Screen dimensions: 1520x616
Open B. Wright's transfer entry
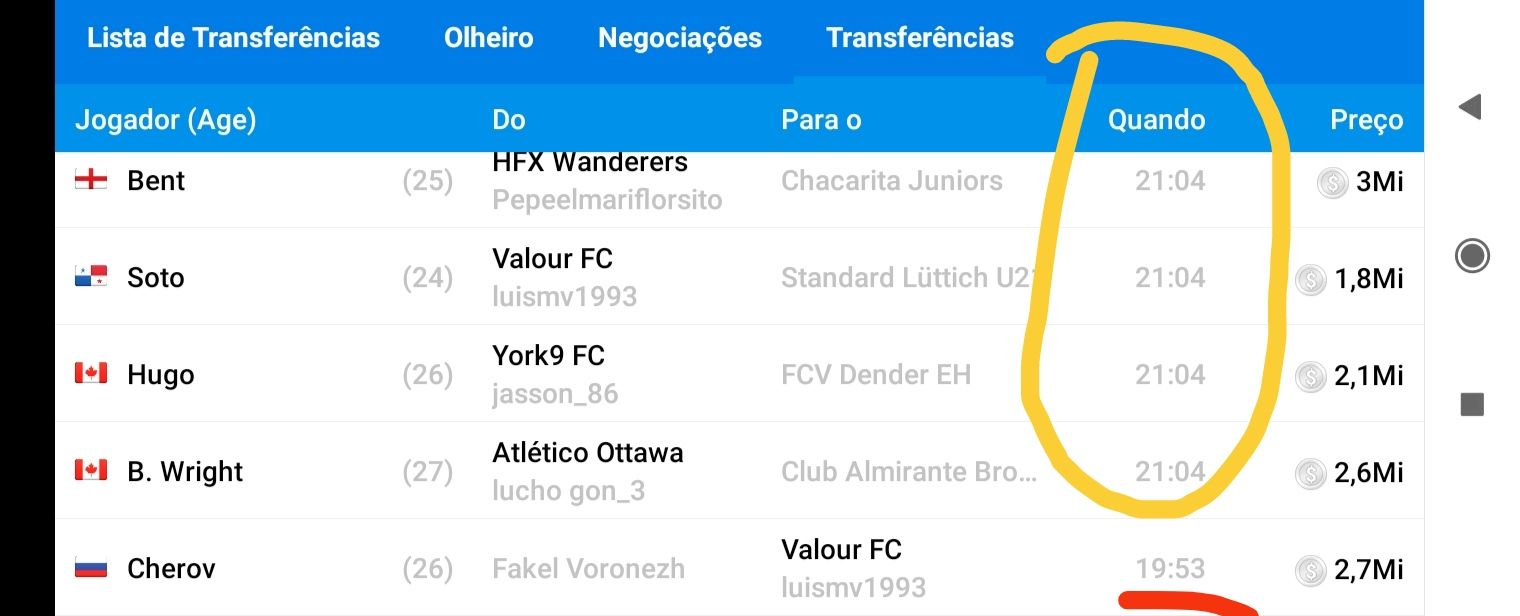185,472
